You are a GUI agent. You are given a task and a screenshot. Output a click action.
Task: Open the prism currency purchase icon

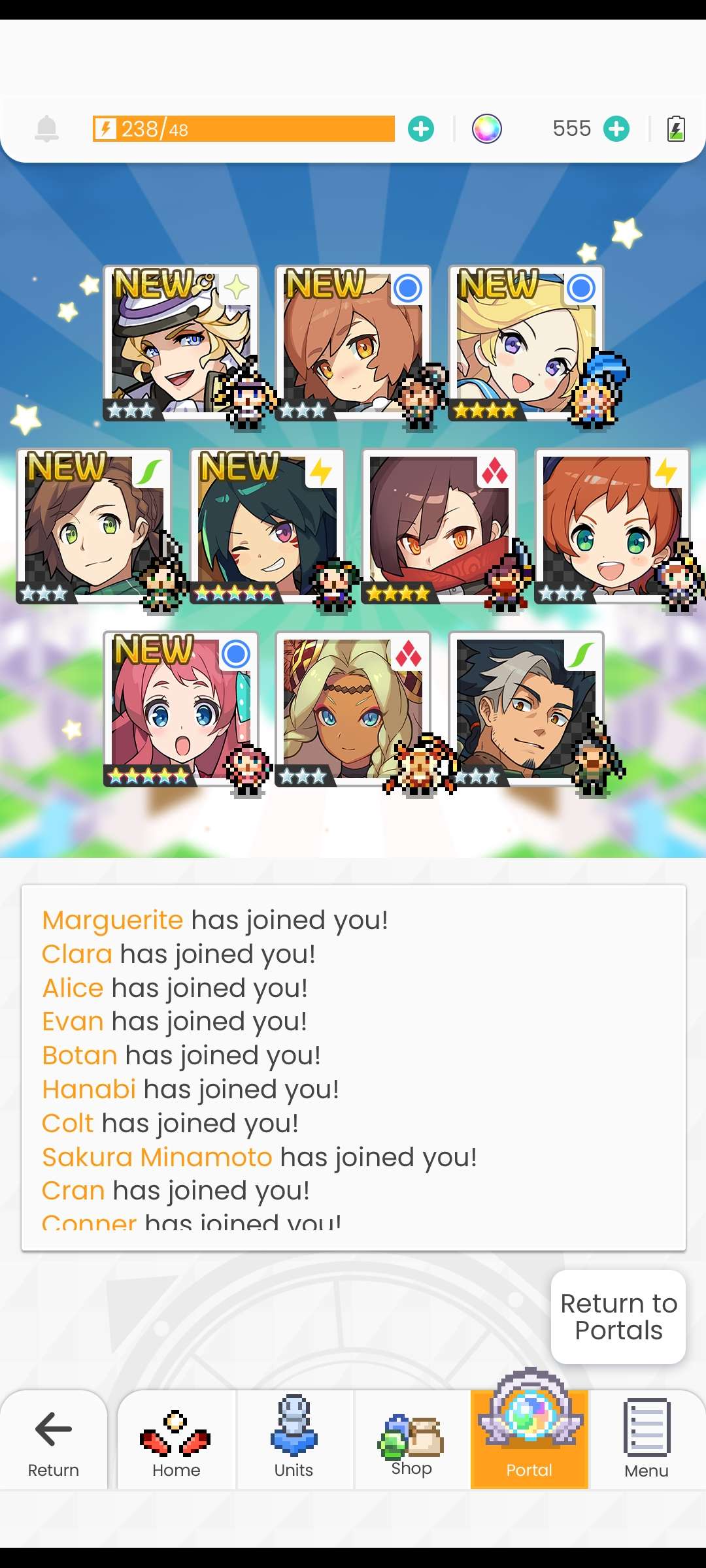(615, 128)
